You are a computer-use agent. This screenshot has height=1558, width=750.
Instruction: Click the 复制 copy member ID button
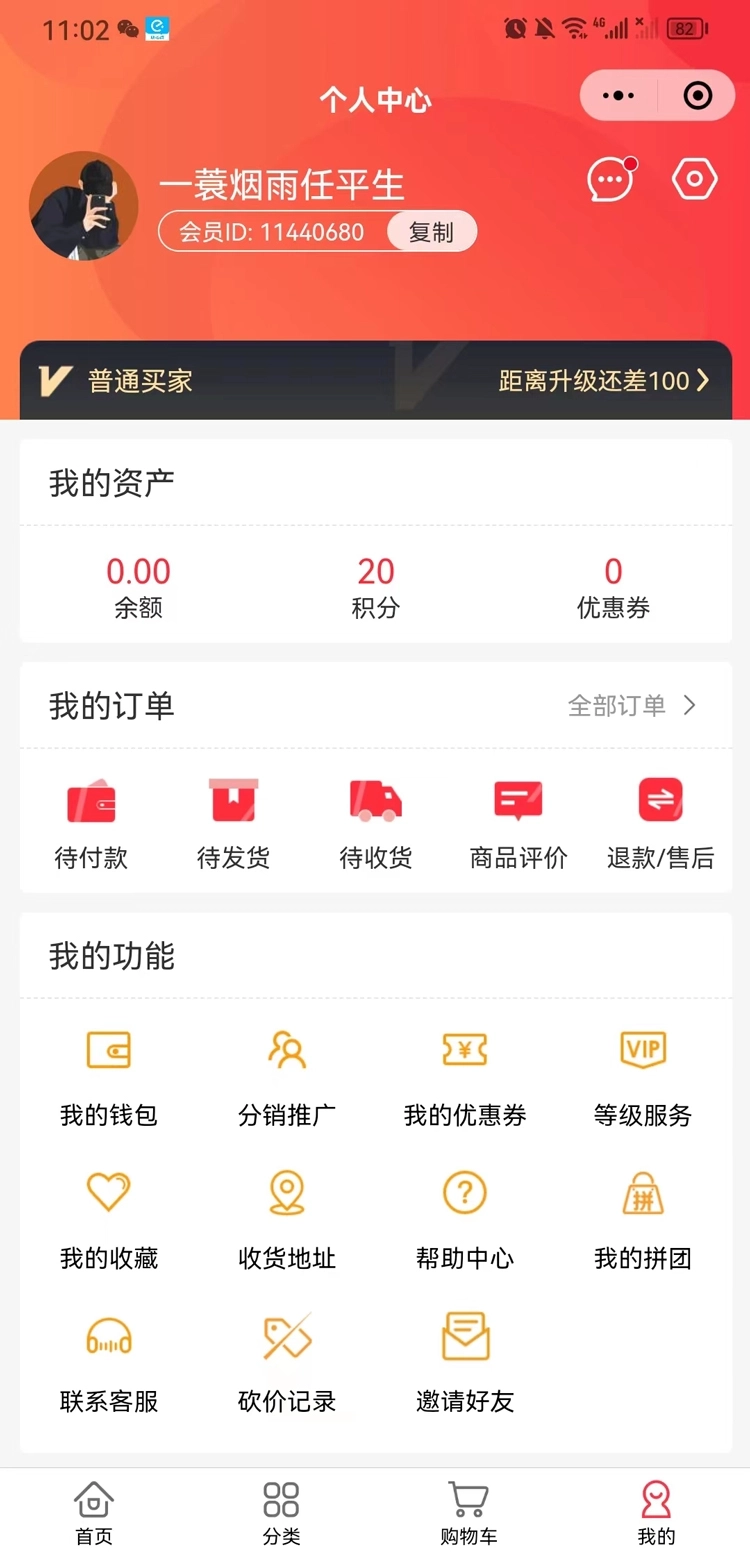tap(431, 231)
